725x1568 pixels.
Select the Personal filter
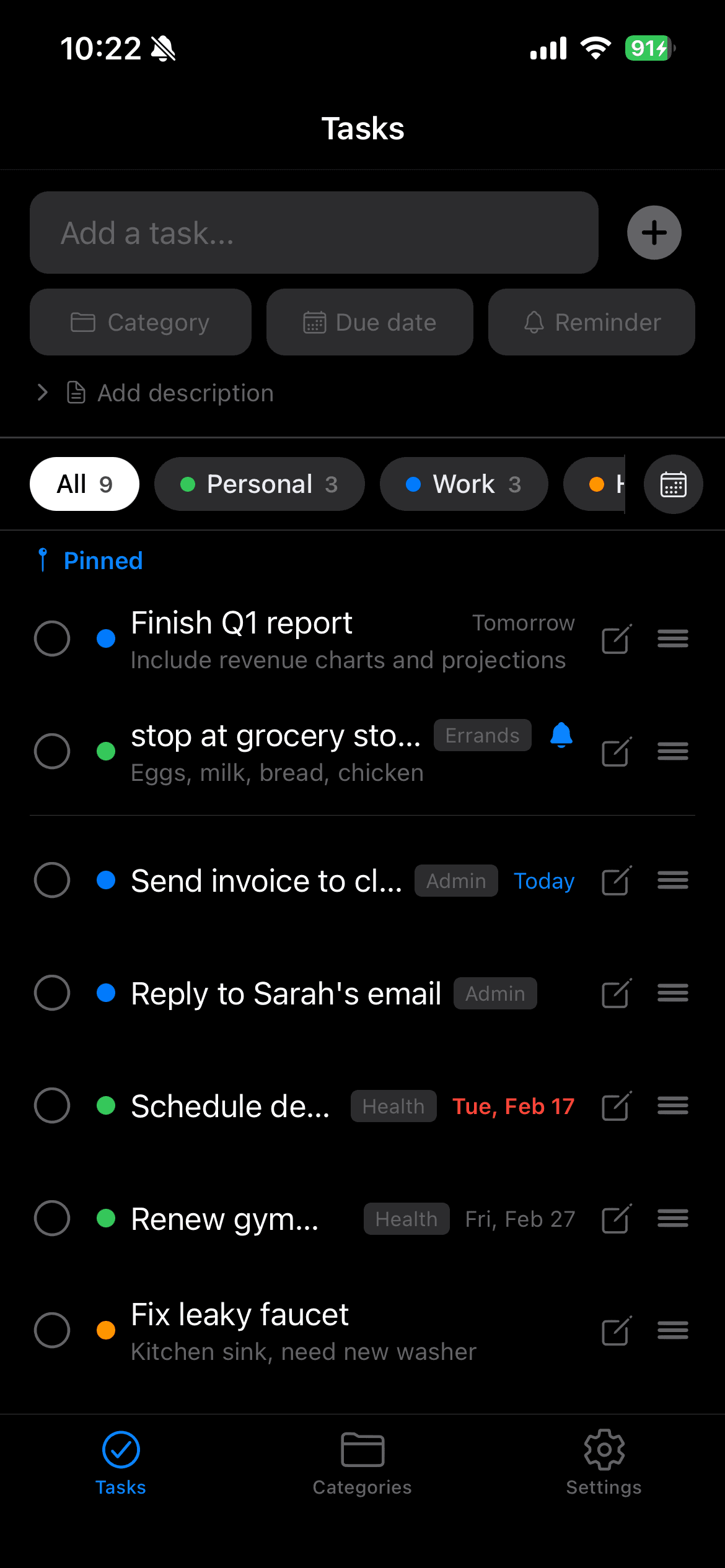coord(259,484)
